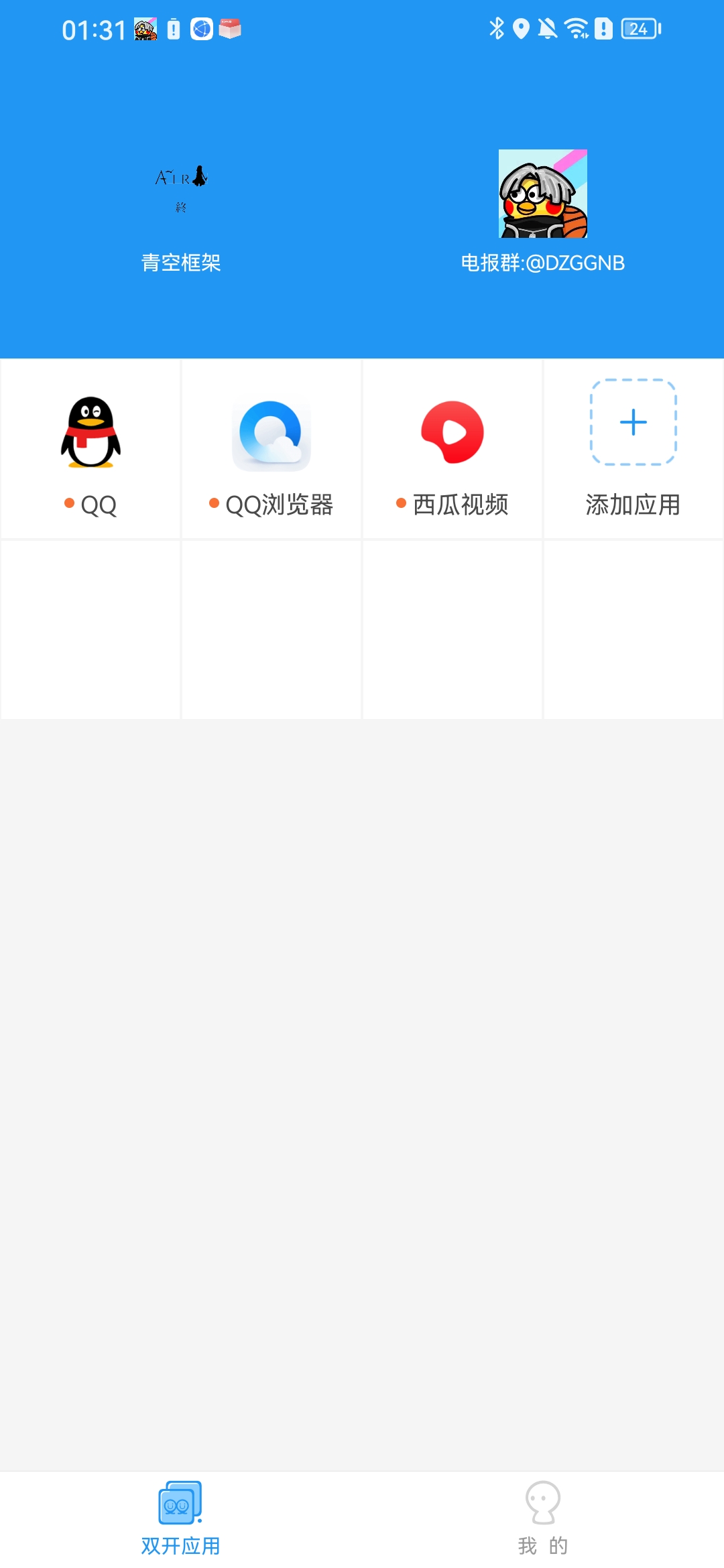
Task: Click the Wi-Fi status icon
Action: (577, 29)
